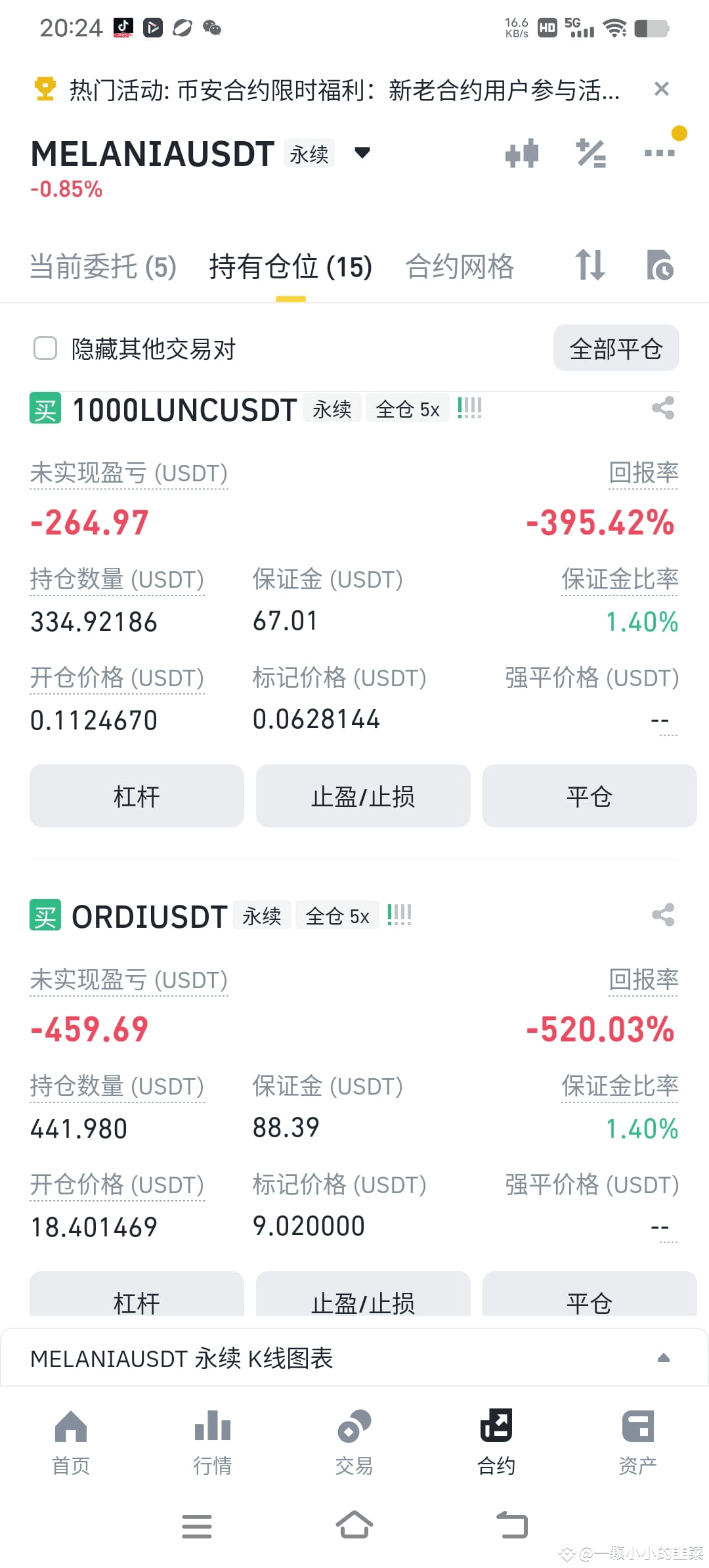Open the positions sort arrows icon
This screenshot has height=1568, width=709.
tap(590, 265)
